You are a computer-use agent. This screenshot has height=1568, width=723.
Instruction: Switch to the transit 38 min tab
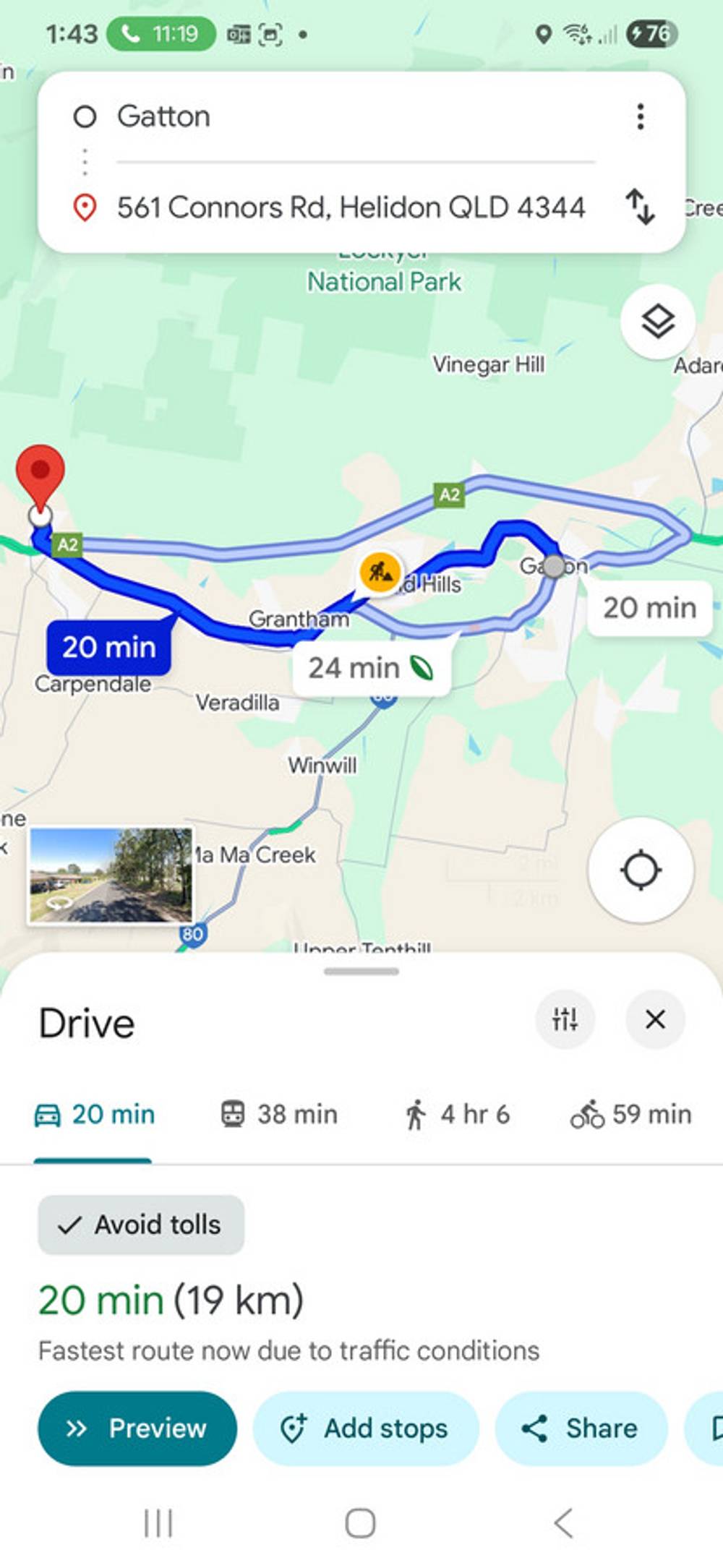pos(279,1114)
